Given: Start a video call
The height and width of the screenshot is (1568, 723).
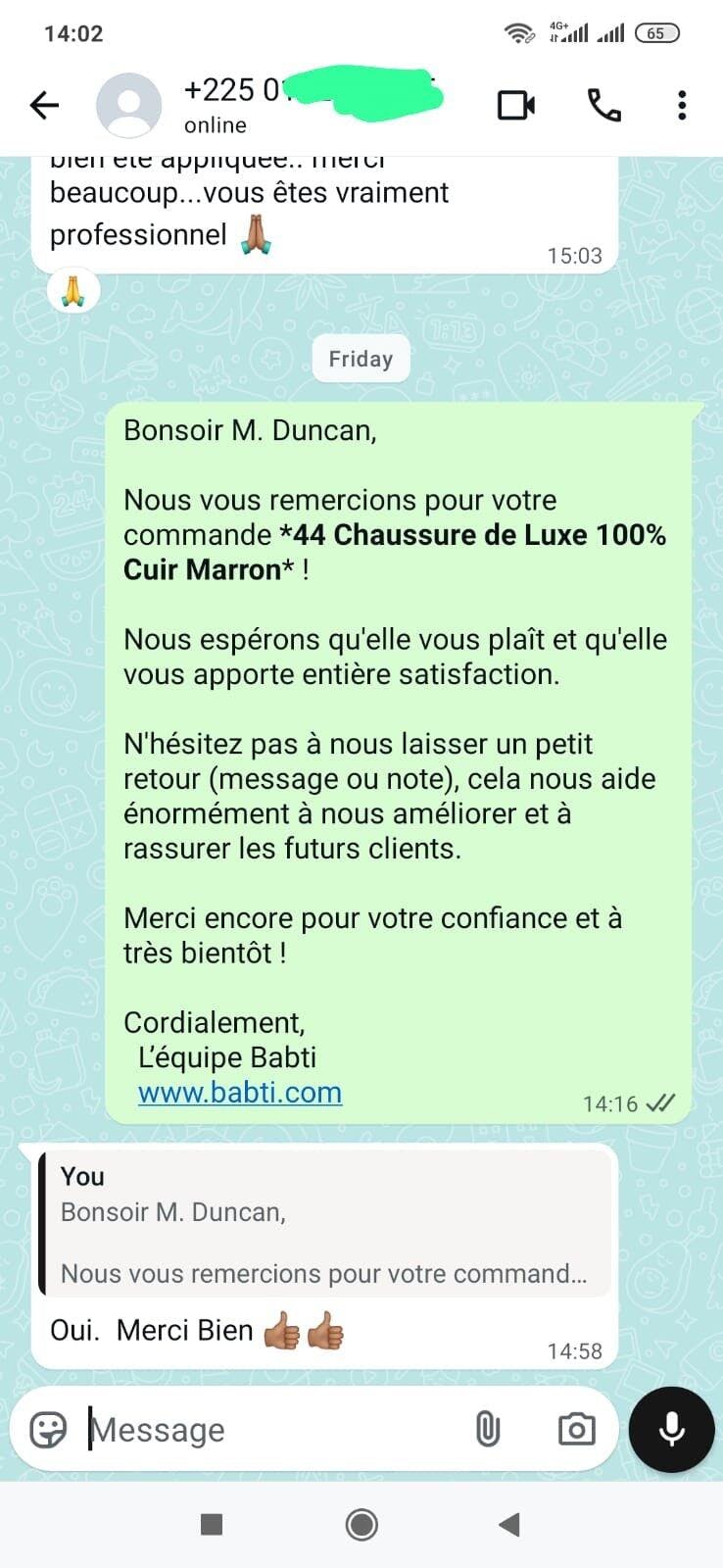Looking at the screenshot, I should point(516,105).
